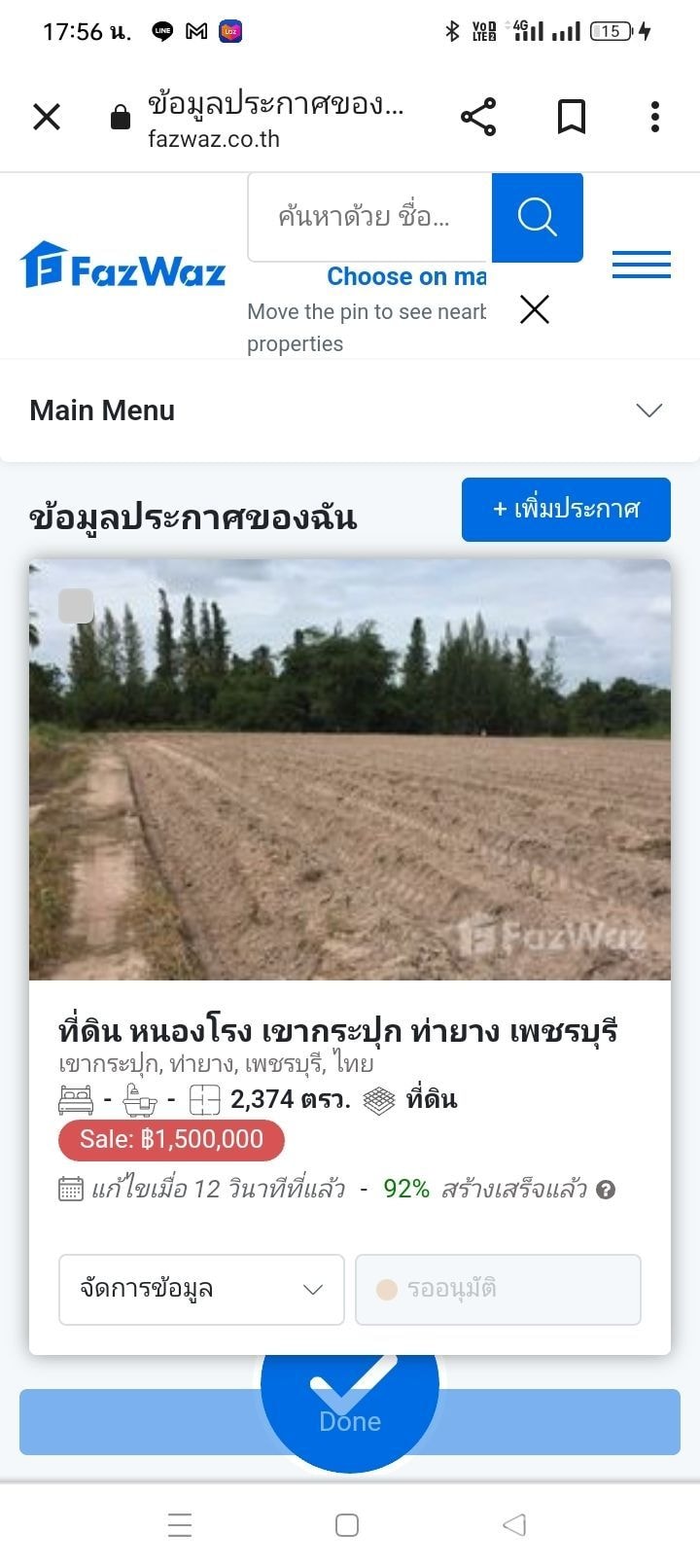
Task: Open browser options via three-dot icon
Action: point(653,116)
